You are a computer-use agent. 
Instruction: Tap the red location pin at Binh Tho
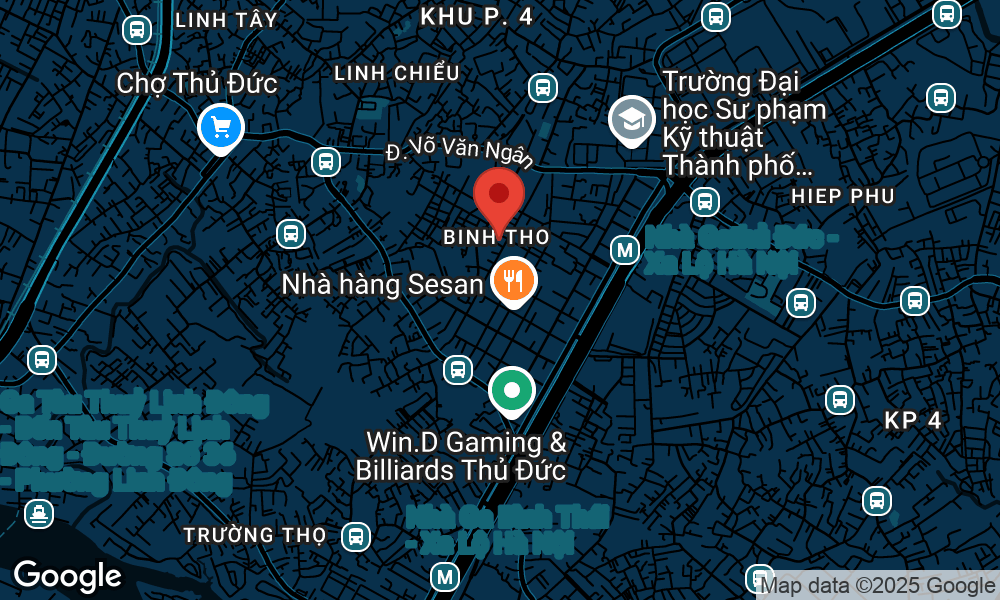click(498, 195)
